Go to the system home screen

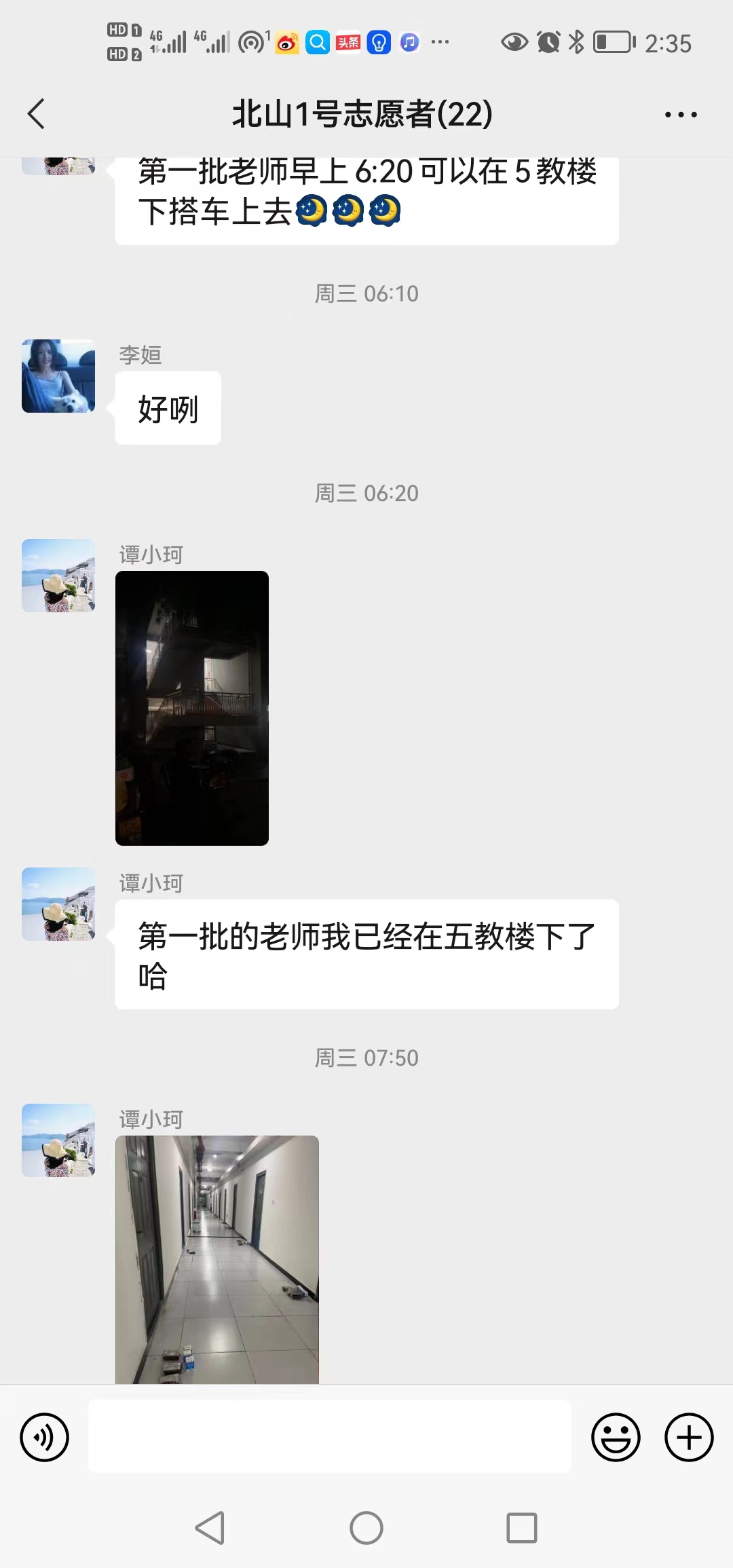coord(366,1528)
